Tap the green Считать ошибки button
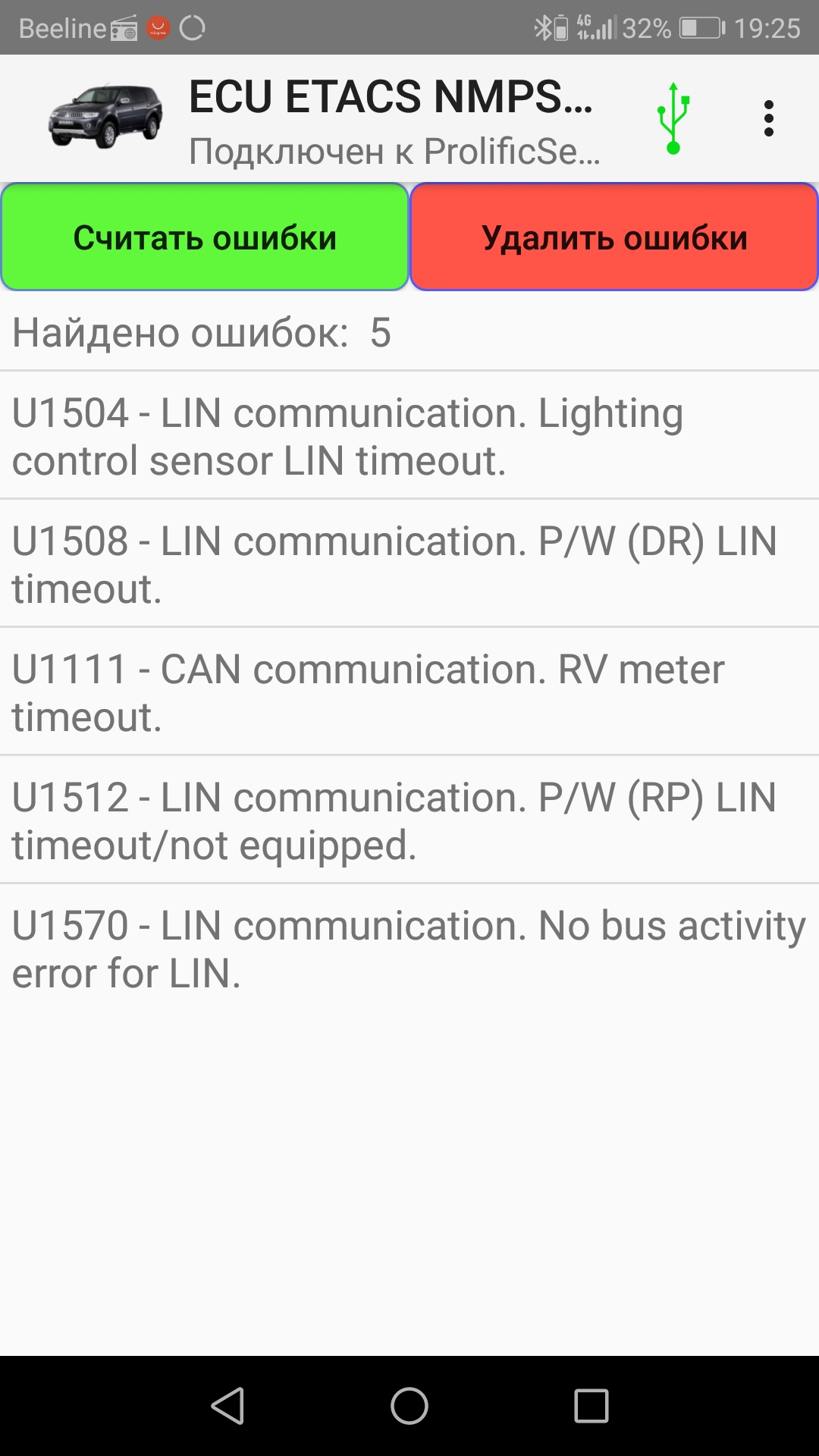The height and width of the screenshot is (1456, 819). tap(205, 237)
